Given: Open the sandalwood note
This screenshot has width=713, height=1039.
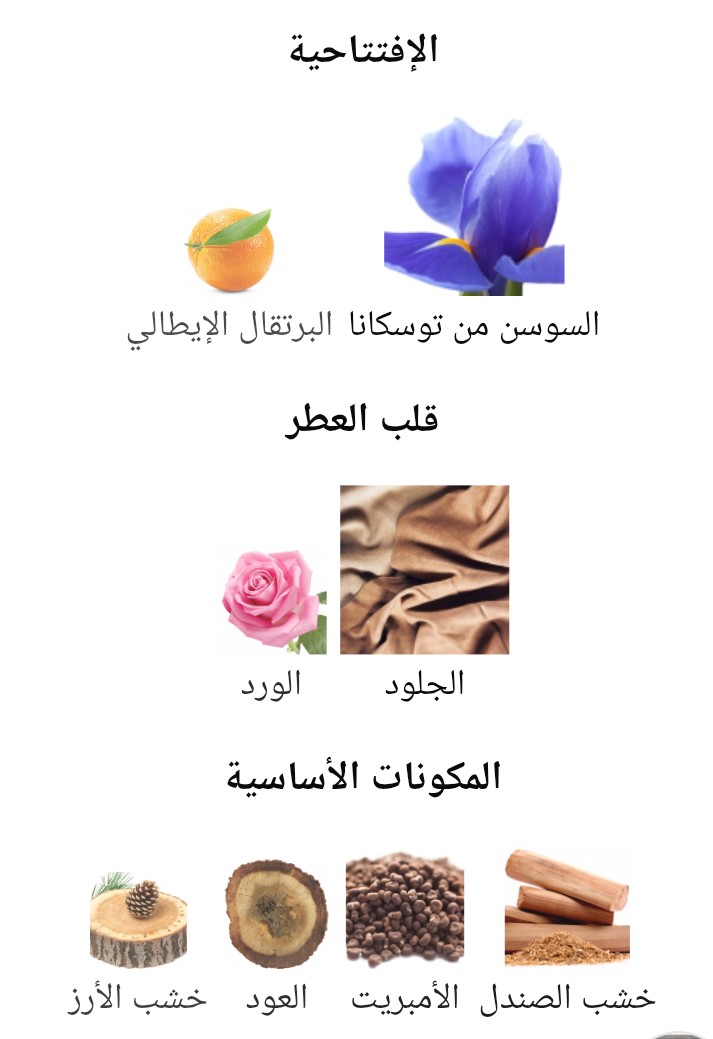Looking at the screenshot, I should pyautogui.click(x=567, y=908).
